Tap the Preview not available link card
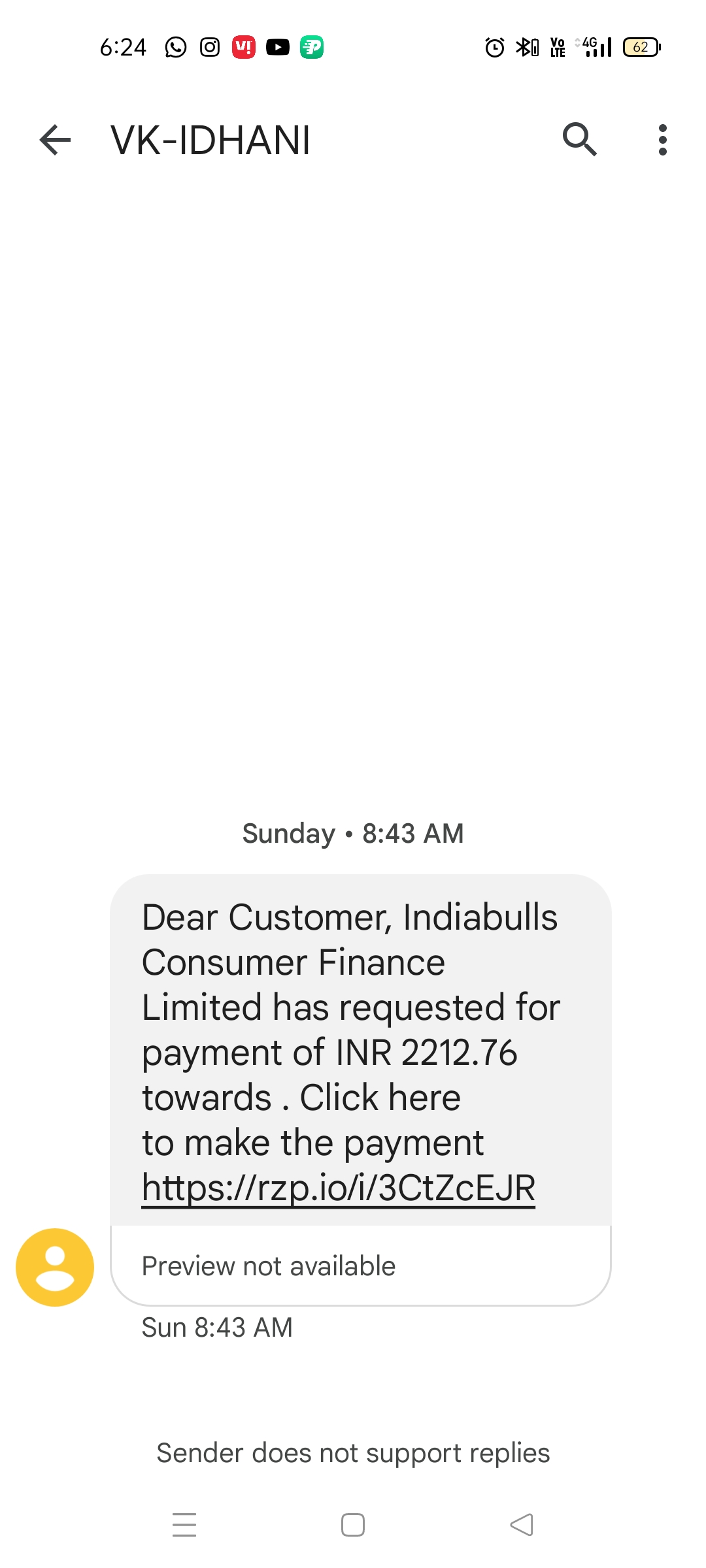 [360, 1266]
